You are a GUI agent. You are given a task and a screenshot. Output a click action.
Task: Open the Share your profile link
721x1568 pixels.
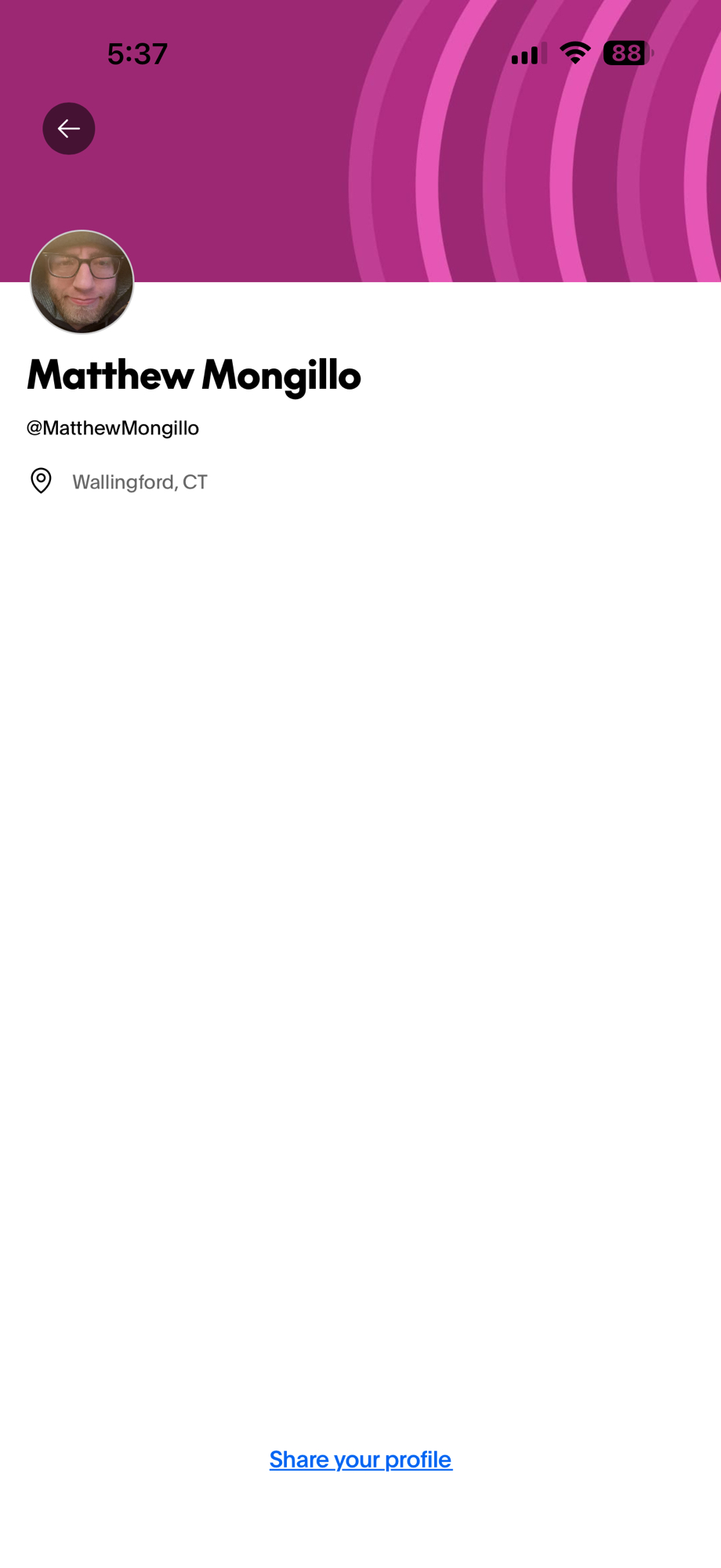pos(360,1459)
